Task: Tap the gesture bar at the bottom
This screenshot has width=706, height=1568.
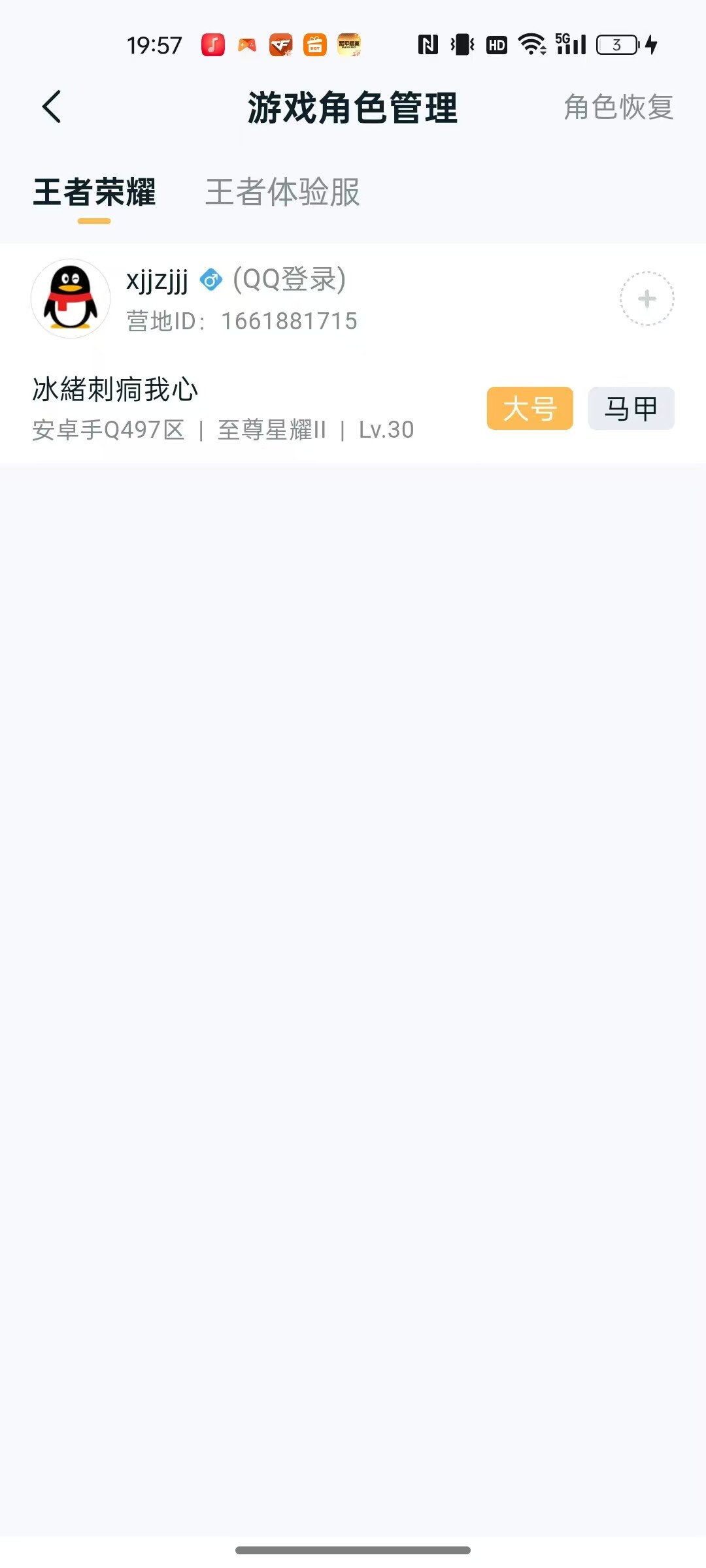Action: click(x=353, y=1549)
